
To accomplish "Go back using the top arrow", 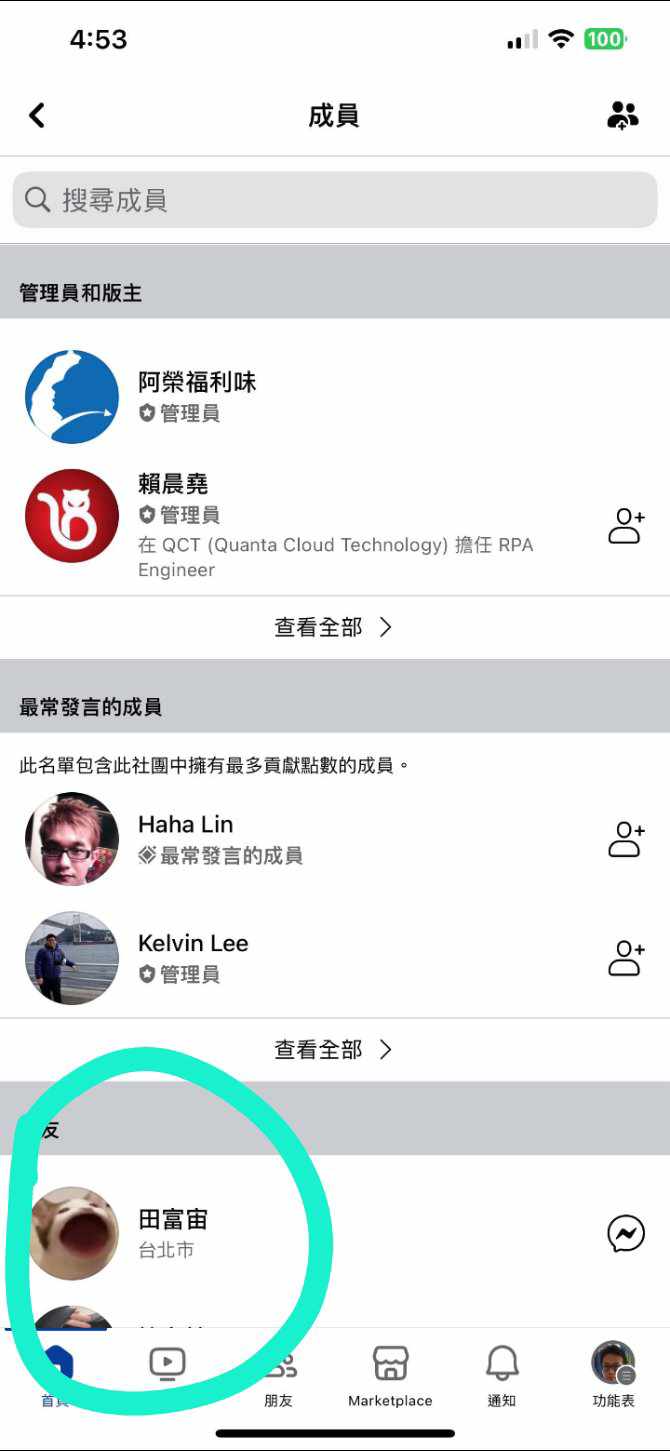I will 37,116.
